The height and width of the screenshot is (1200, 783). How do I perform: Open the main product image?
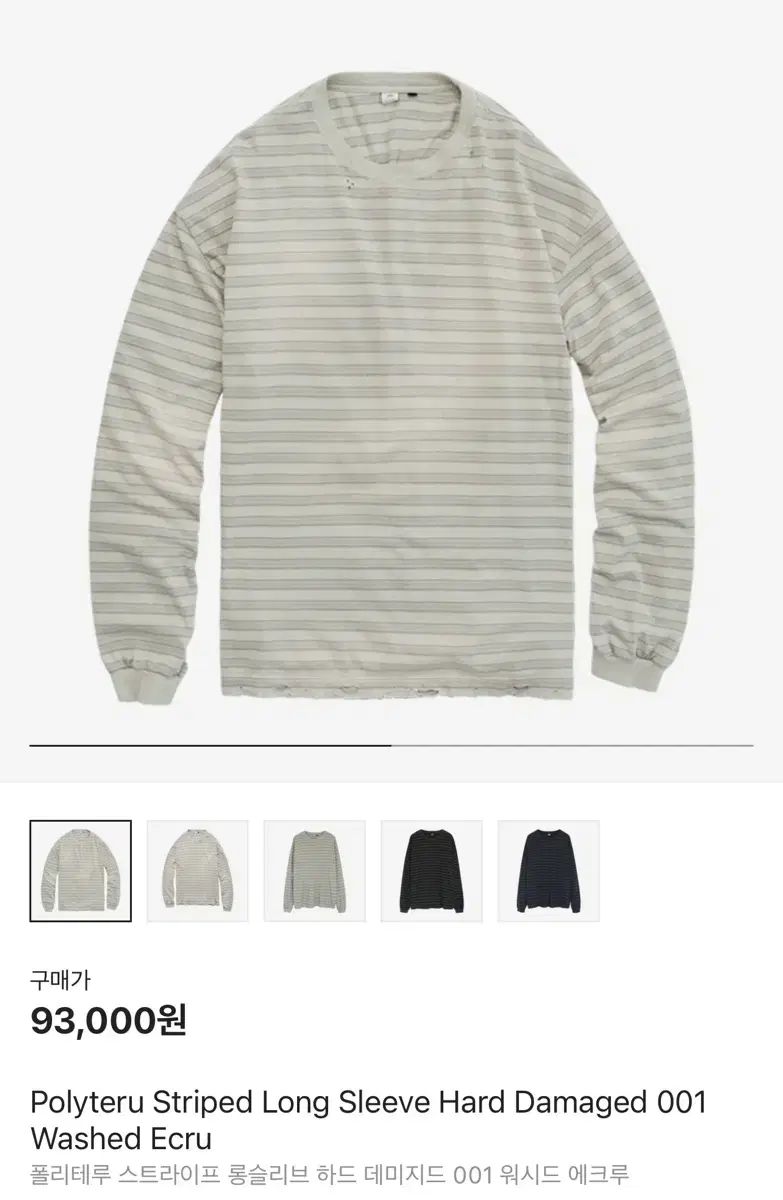pos(391,380)
